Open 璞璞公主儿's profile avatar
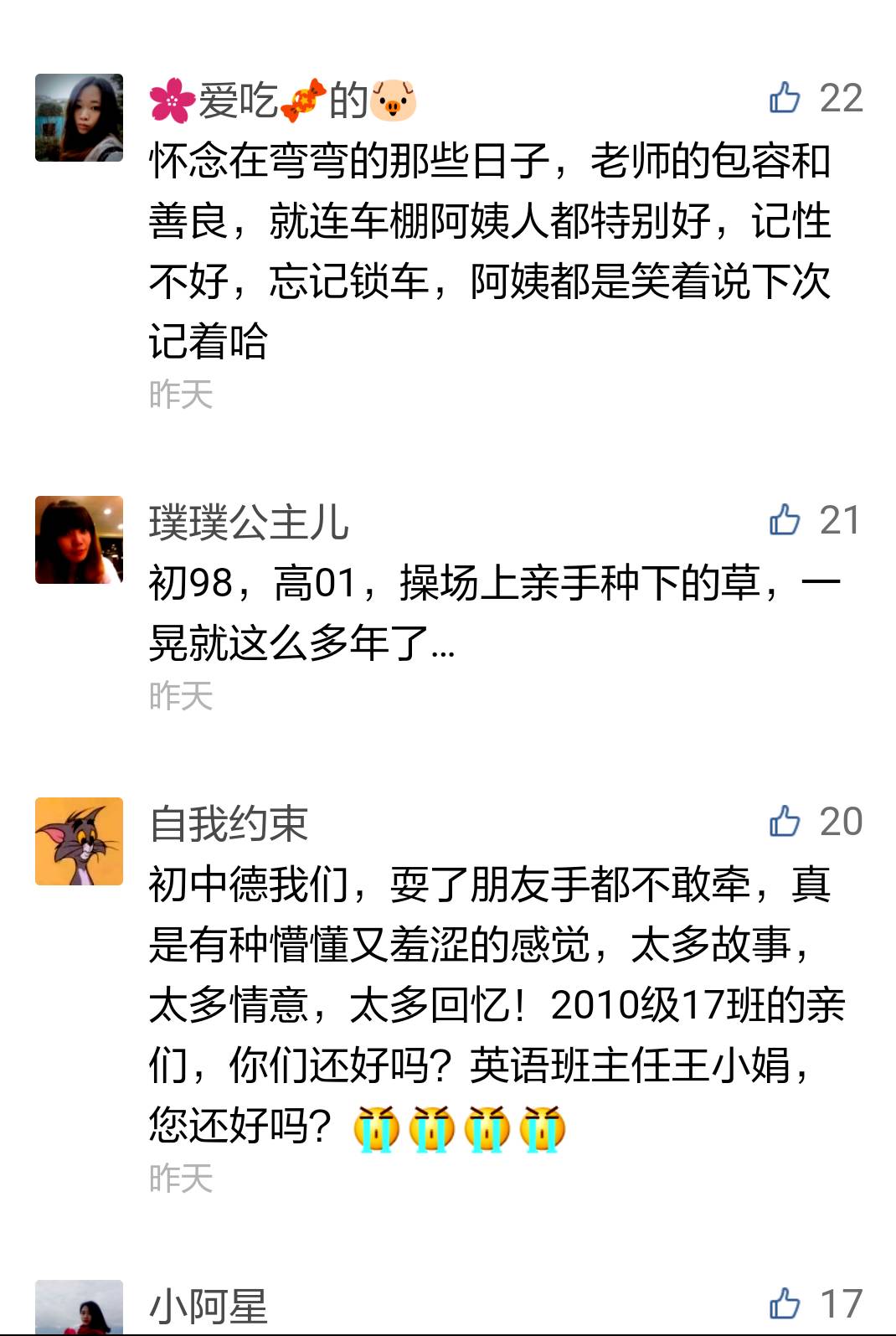Viewport: 896px width, 1336px height. 79,539
